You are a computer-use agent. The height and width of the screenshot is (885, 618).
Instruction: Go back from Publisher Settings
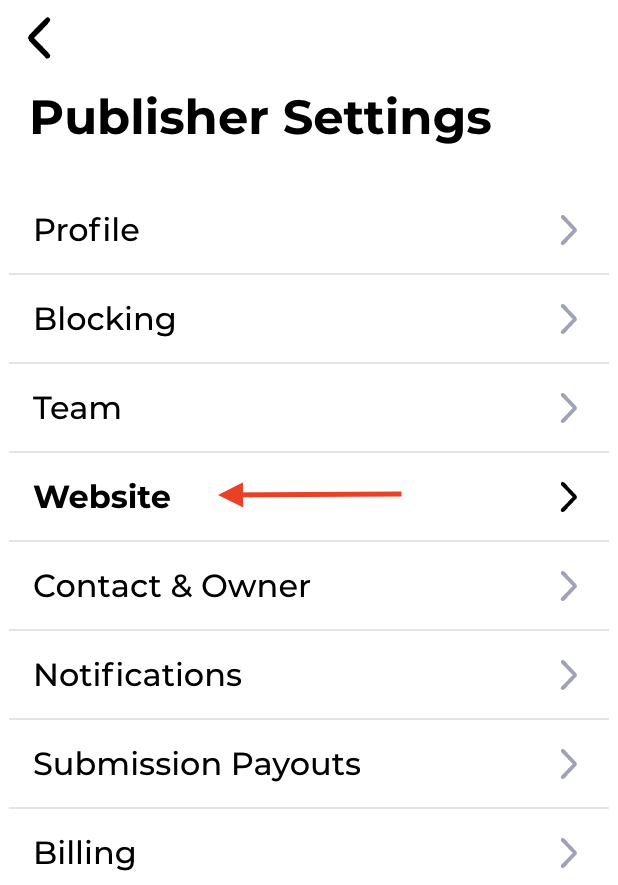click(39, 39)
